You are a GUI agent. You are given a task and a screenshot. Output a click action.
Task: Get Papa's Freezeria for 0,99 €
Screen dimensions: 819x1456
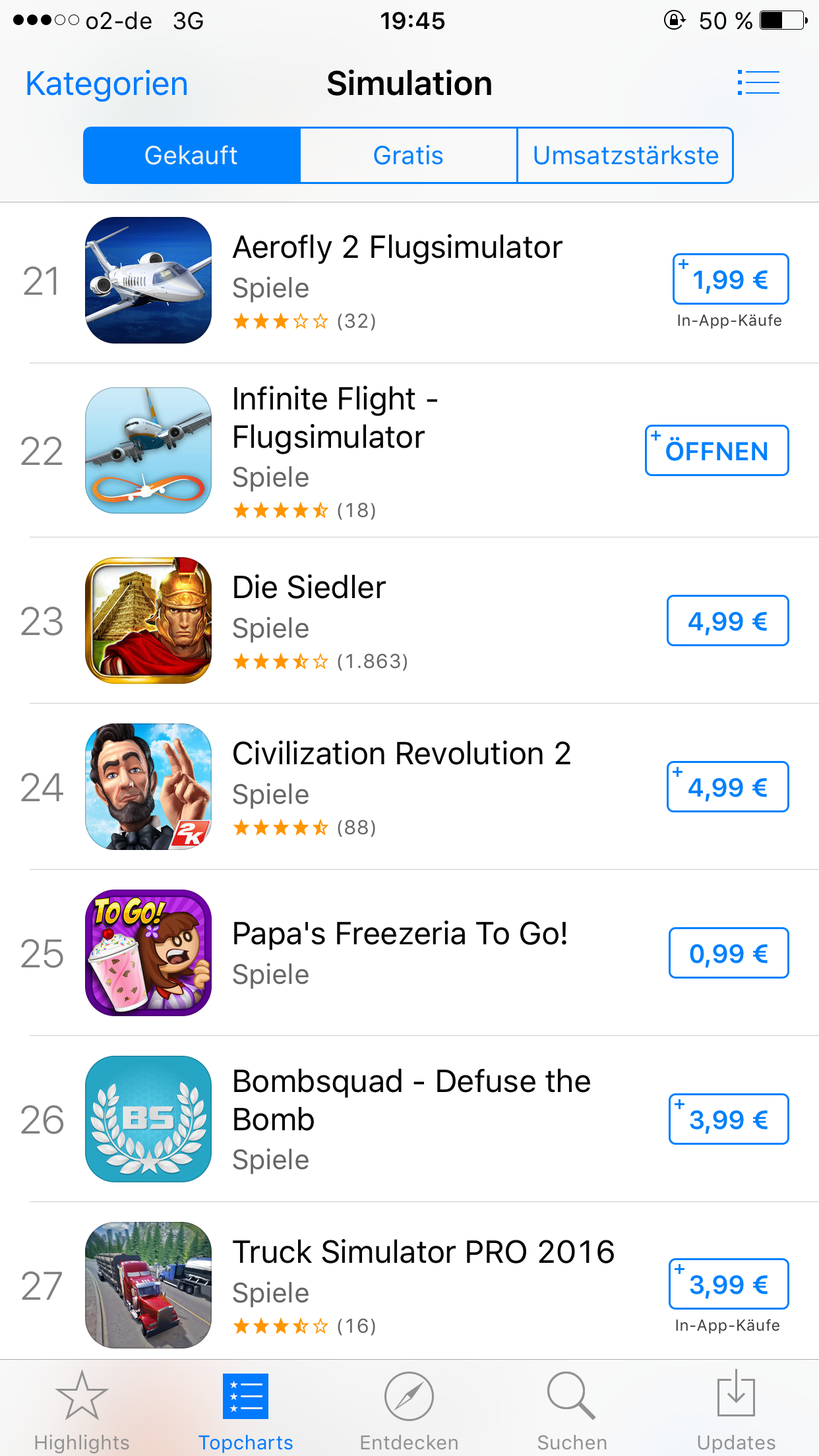728,954
